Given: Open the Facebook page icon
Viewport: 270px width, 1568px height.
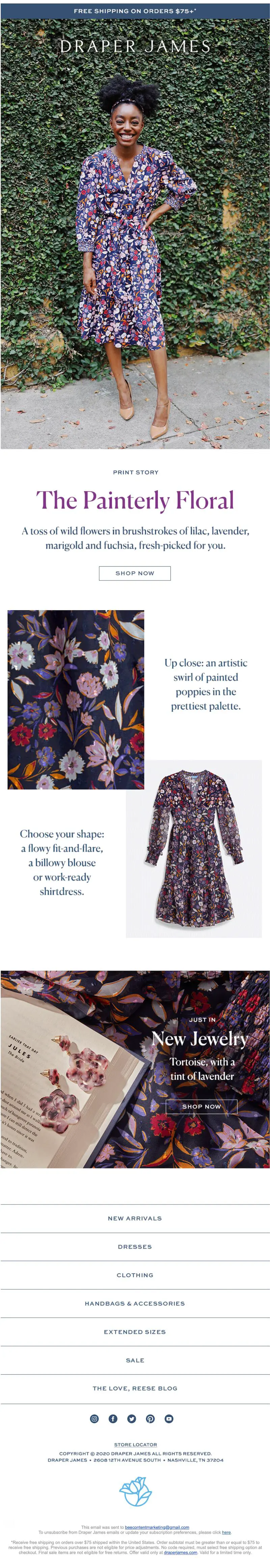Looking at the screenshot, I should 113,1419.
